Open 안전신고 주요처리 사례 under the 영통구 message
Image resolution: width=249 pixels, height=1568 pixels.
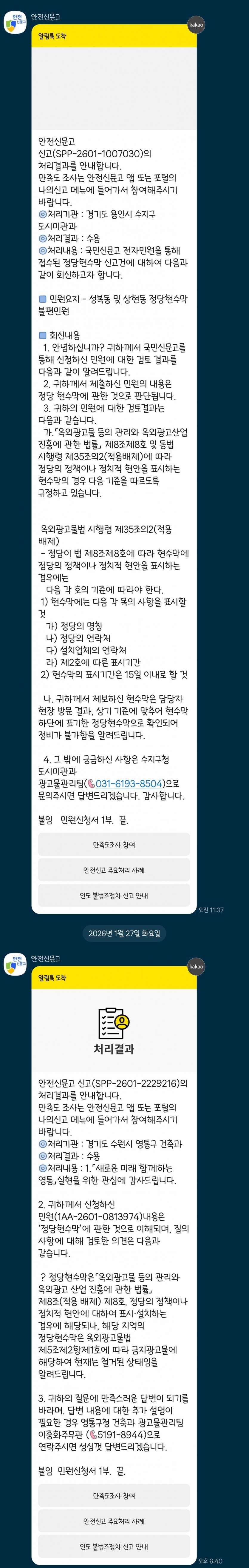pyautogui.click(x=114, y=1521)
